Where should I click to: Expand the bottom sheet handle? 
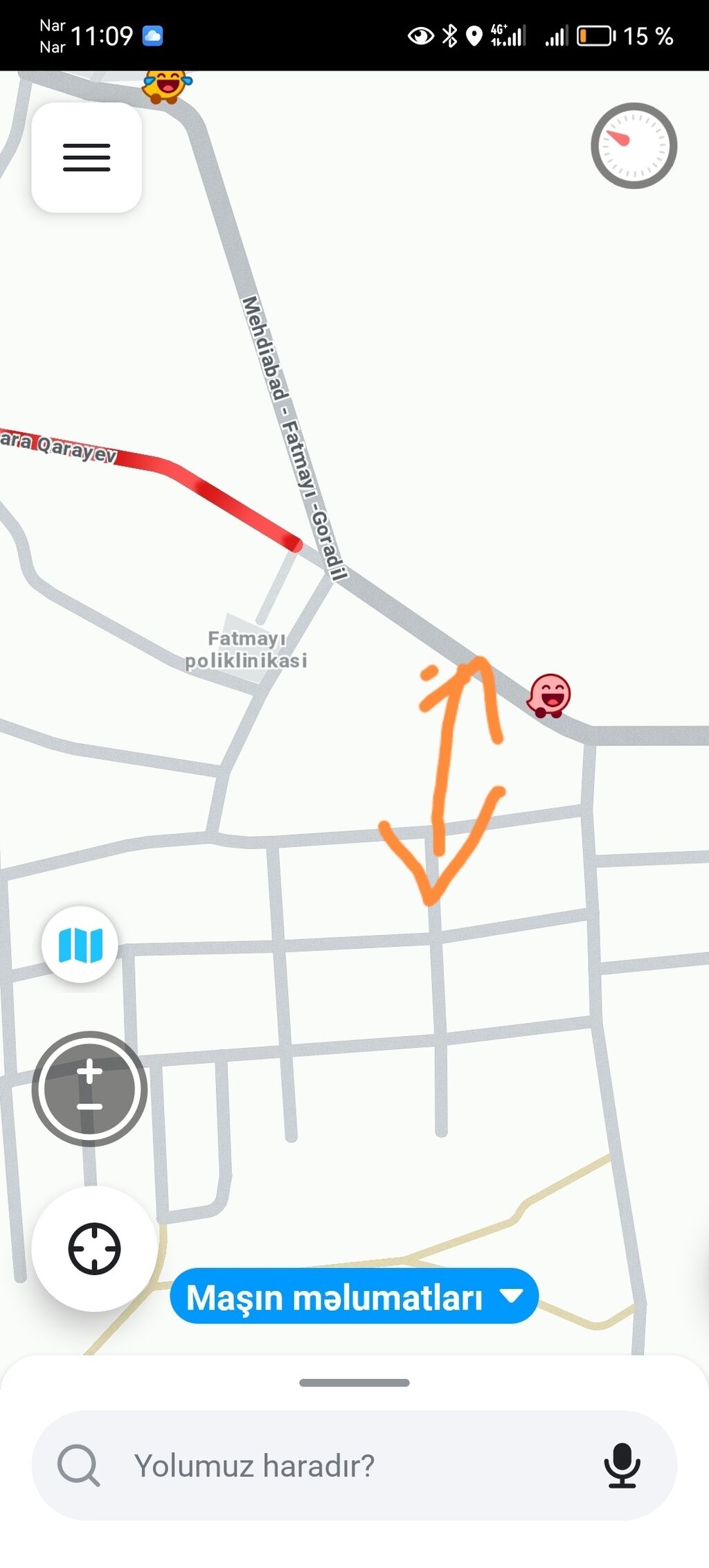point(354,1382)
